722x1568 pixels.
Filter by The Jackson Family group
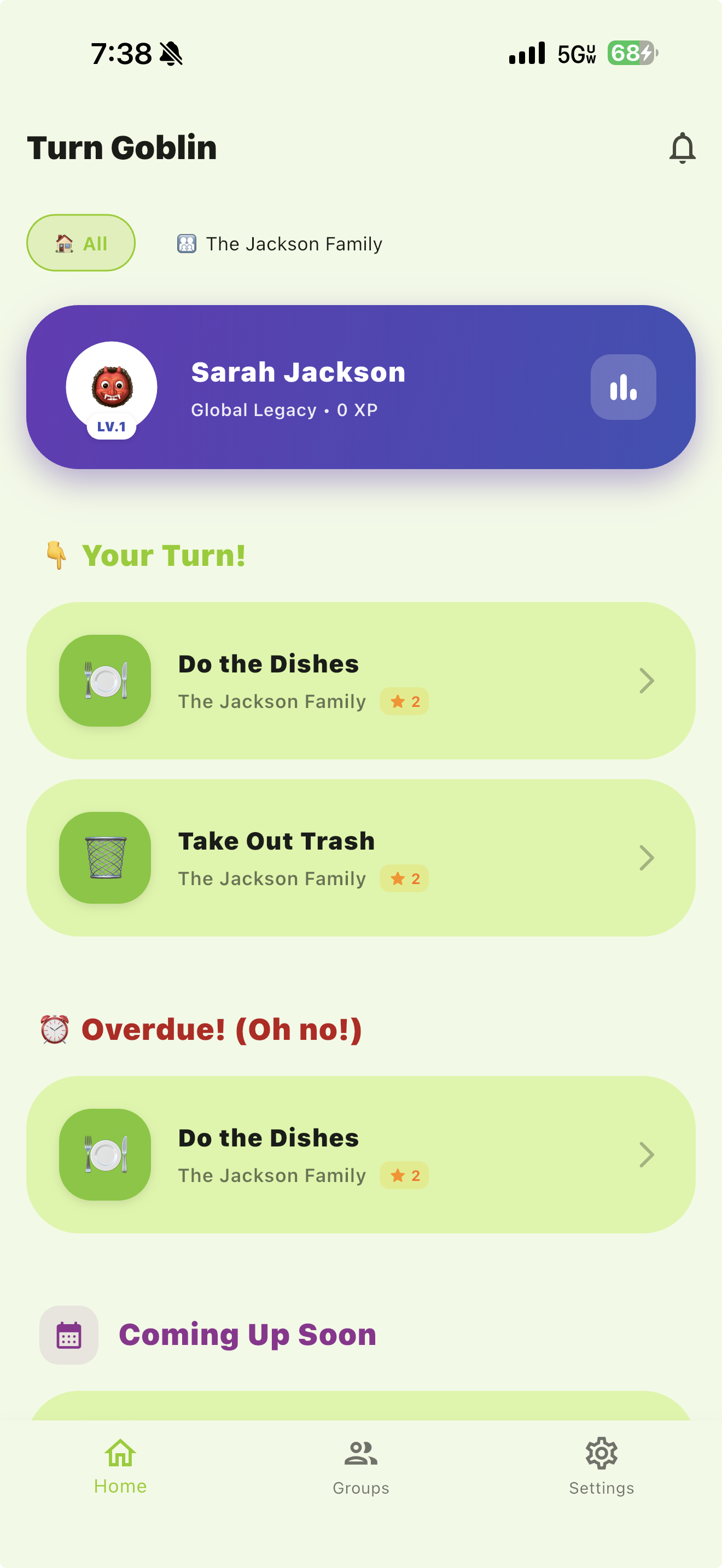coord(280,243)
